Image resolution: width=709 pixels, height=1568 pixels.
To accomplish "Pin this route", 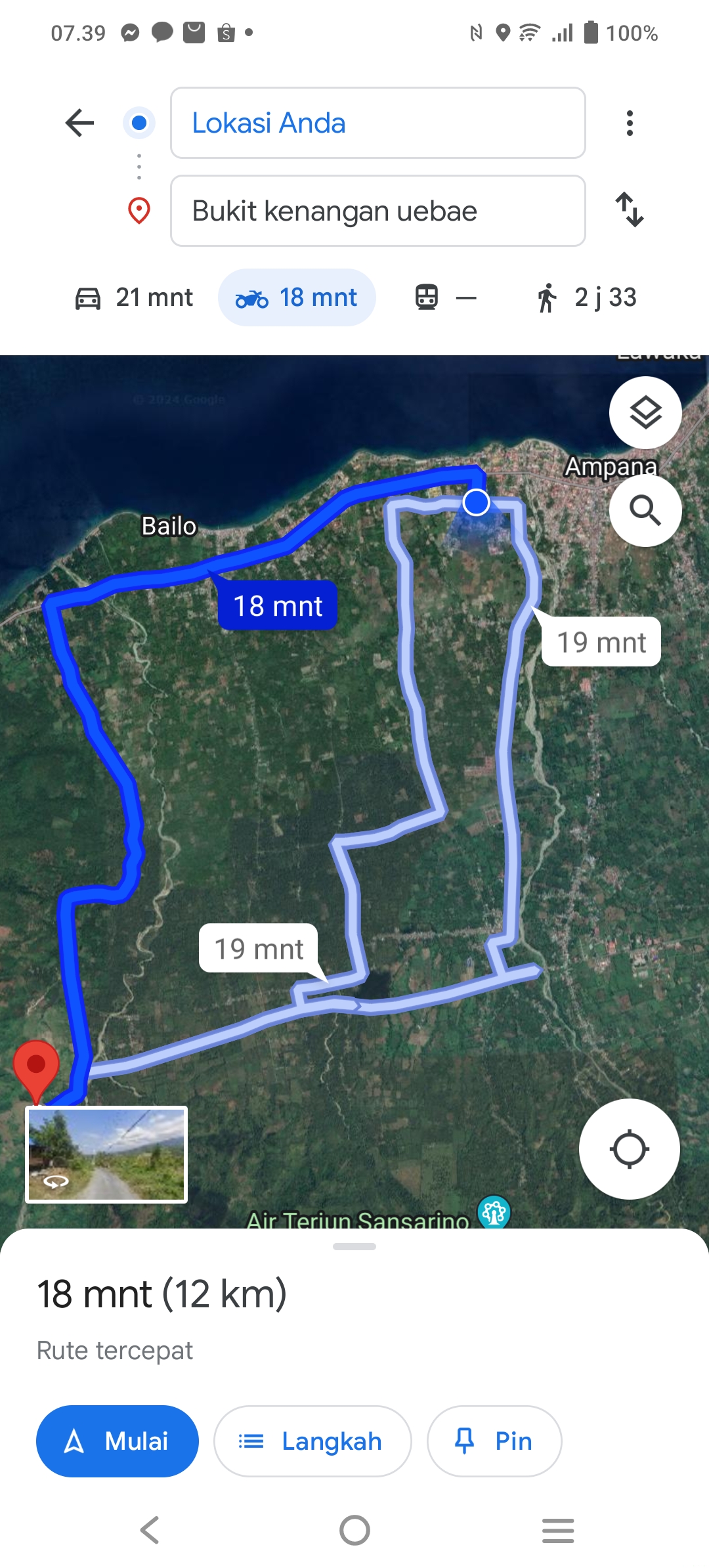I will click(x=494, y=1441).
